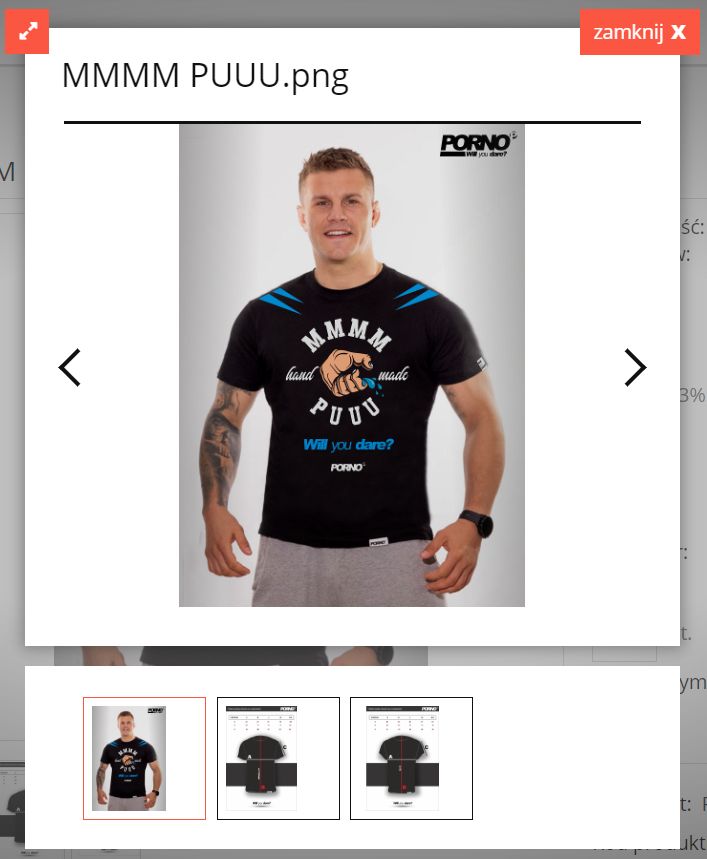Screen dimensions: 707x859
Task: Open the third size chart thumbnail
Action: click(411, 758)
